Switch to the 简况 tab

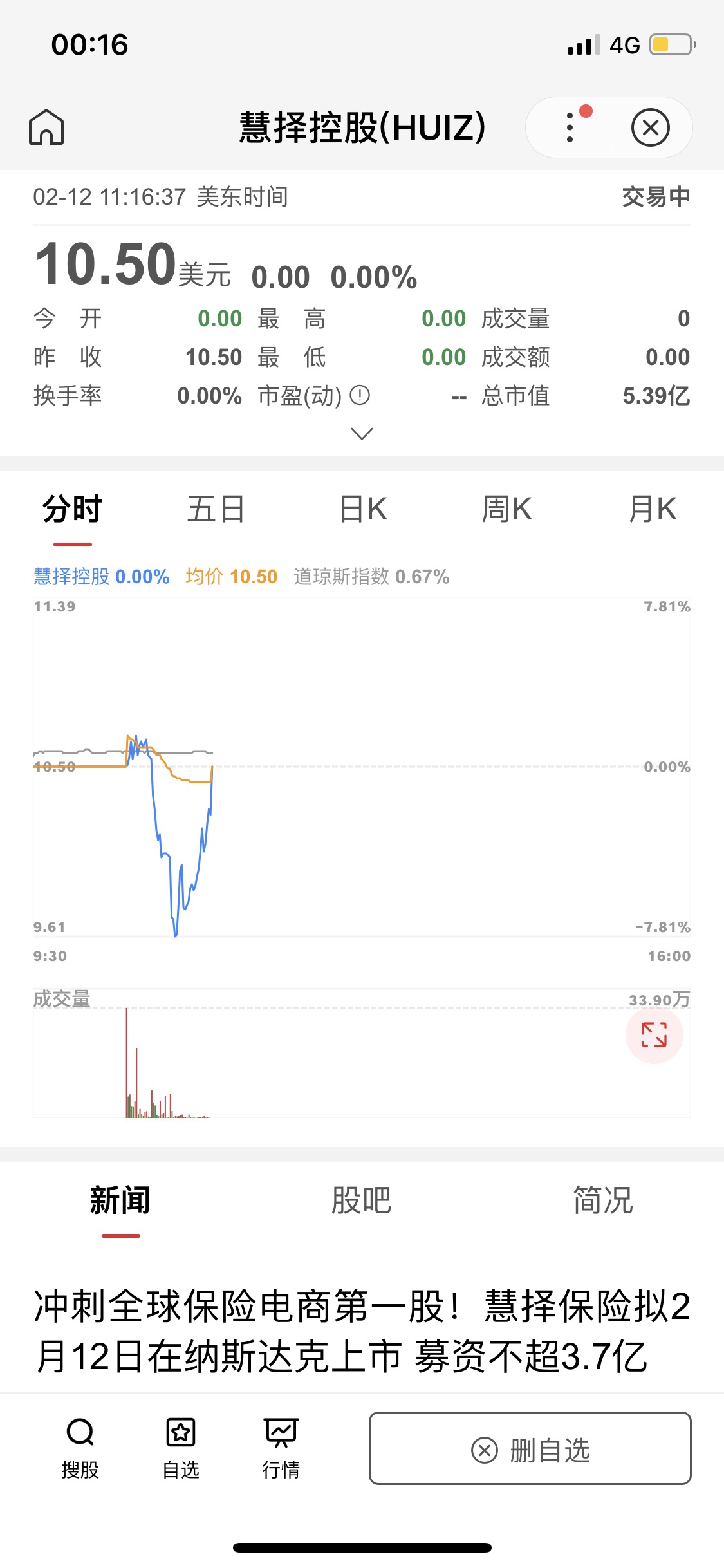click(x=603, y=1200)
